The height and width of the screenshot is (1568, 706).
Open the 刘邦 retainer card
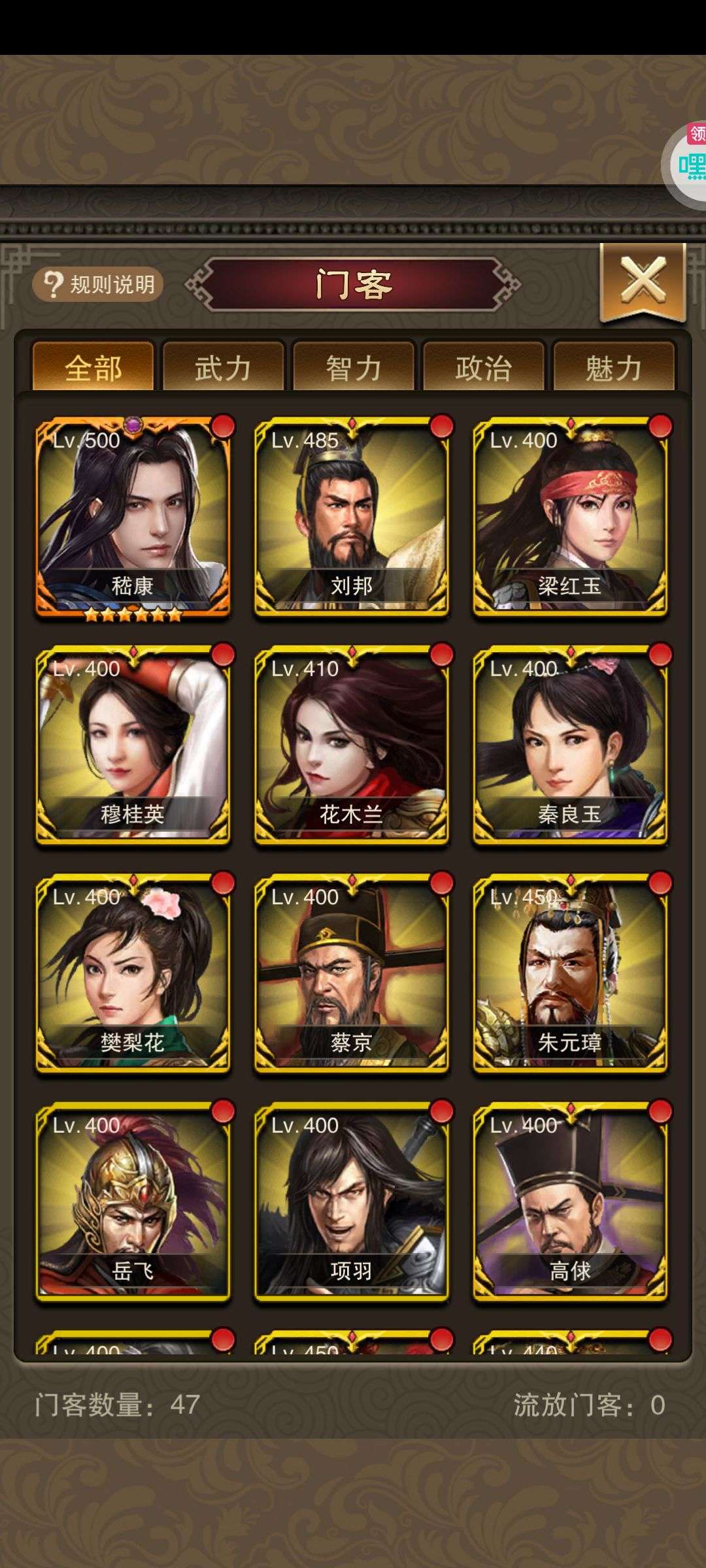pyautogui.click(x=351, y=517)
